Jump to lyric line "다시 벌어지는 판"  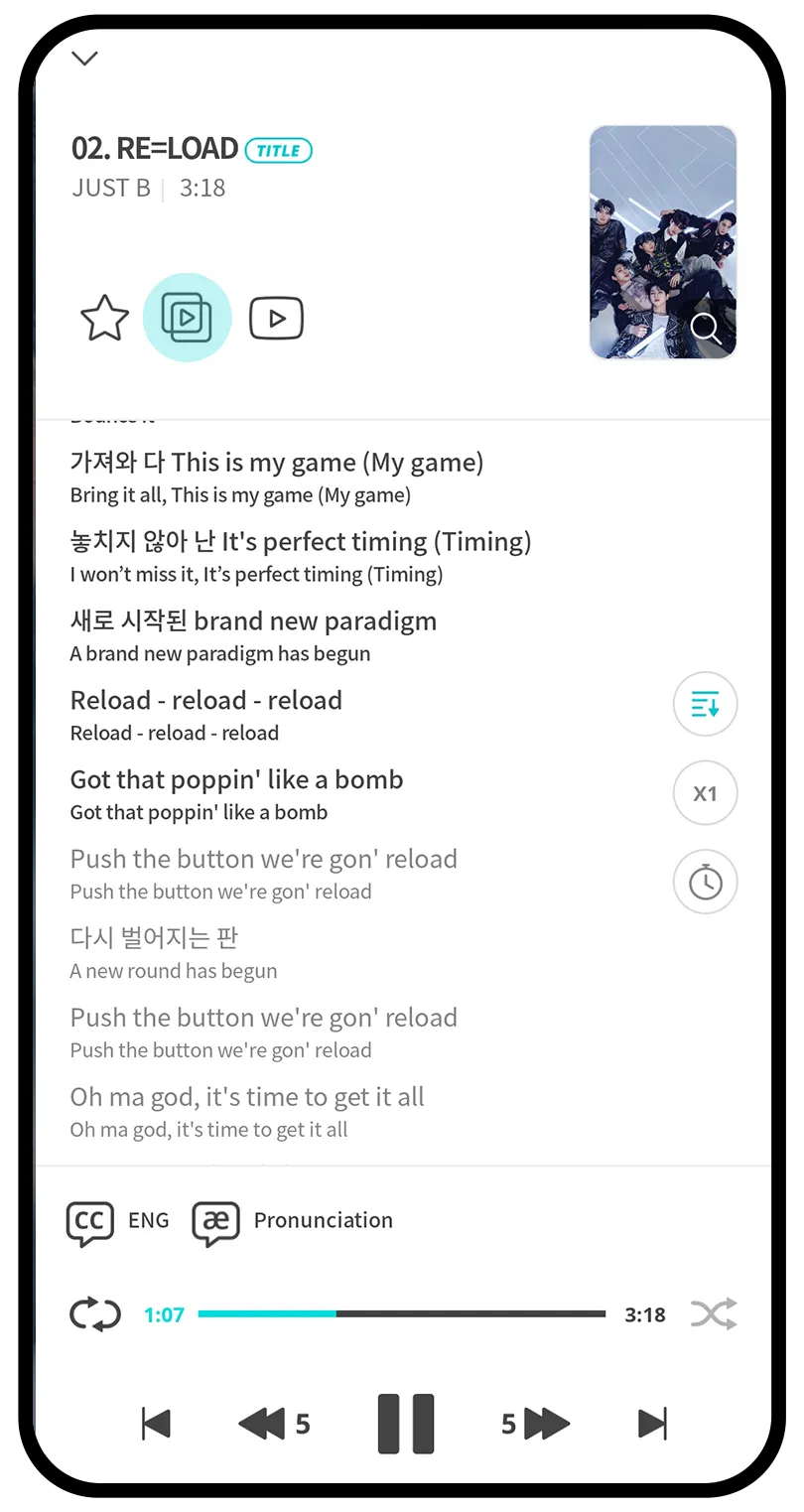tap(154, 938)
